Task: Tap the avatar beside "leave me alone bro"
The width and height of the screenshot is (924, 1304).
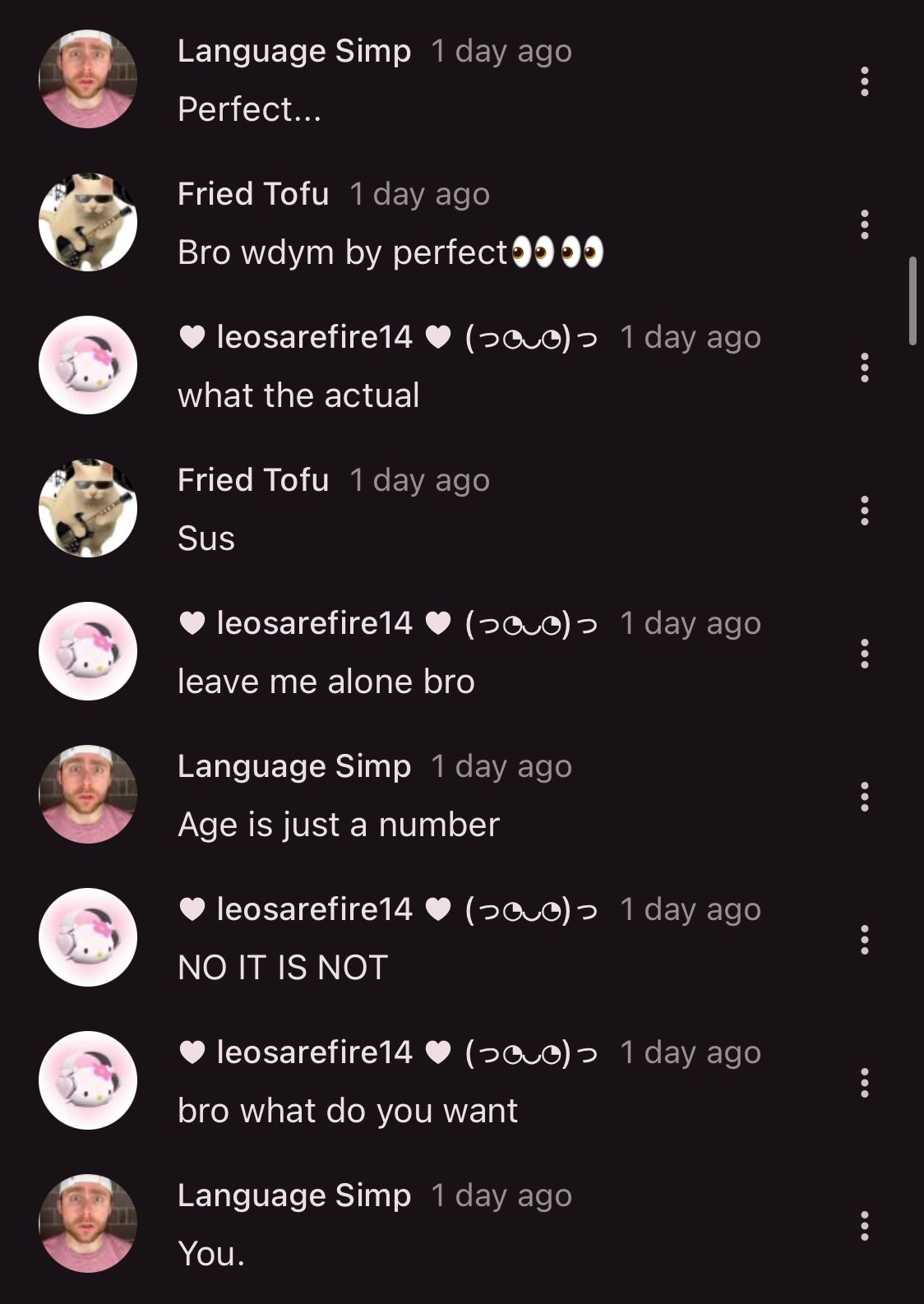Action: [x=88, y=651]
